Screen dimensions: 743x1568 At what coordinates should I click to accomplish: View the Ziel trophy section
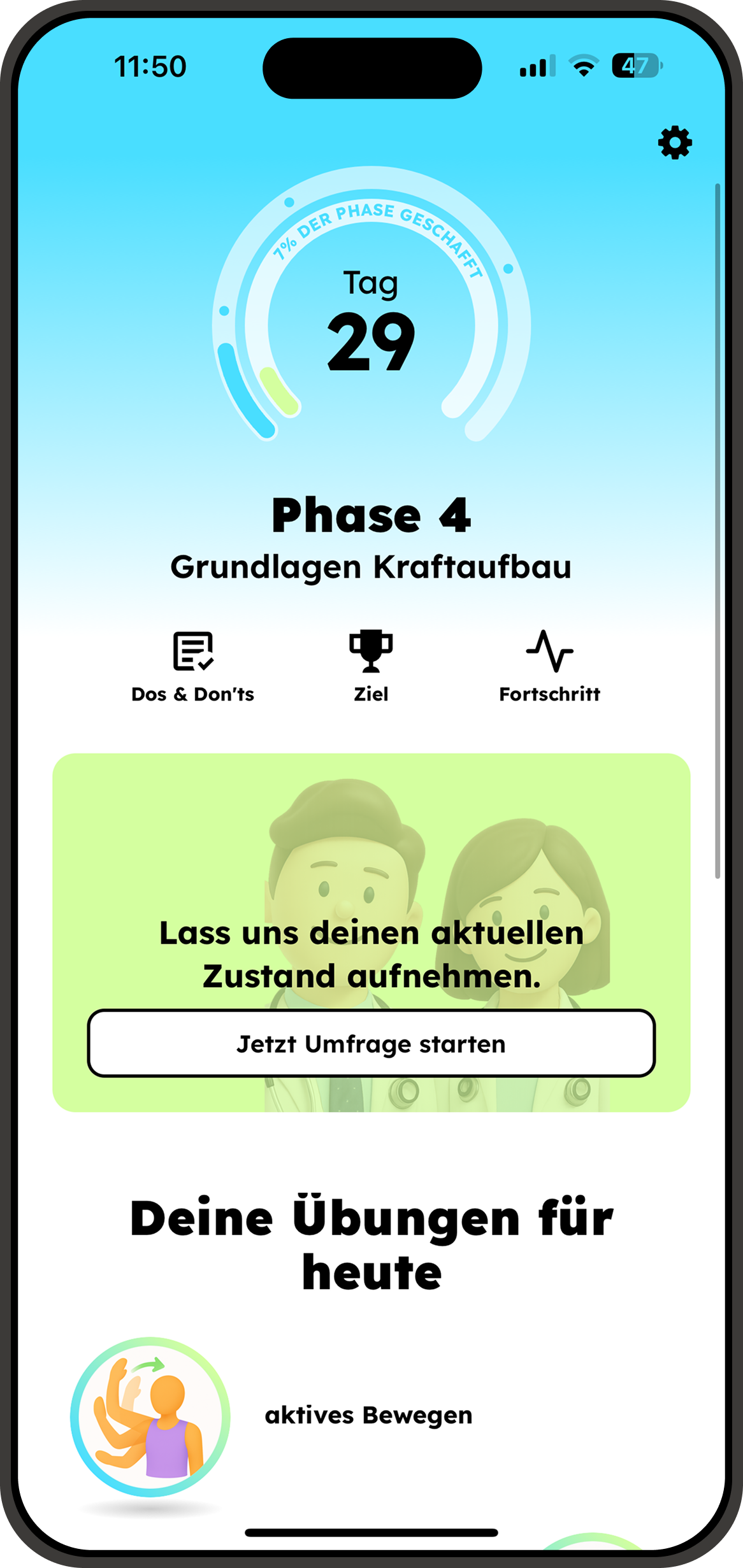tap(371, 667)
